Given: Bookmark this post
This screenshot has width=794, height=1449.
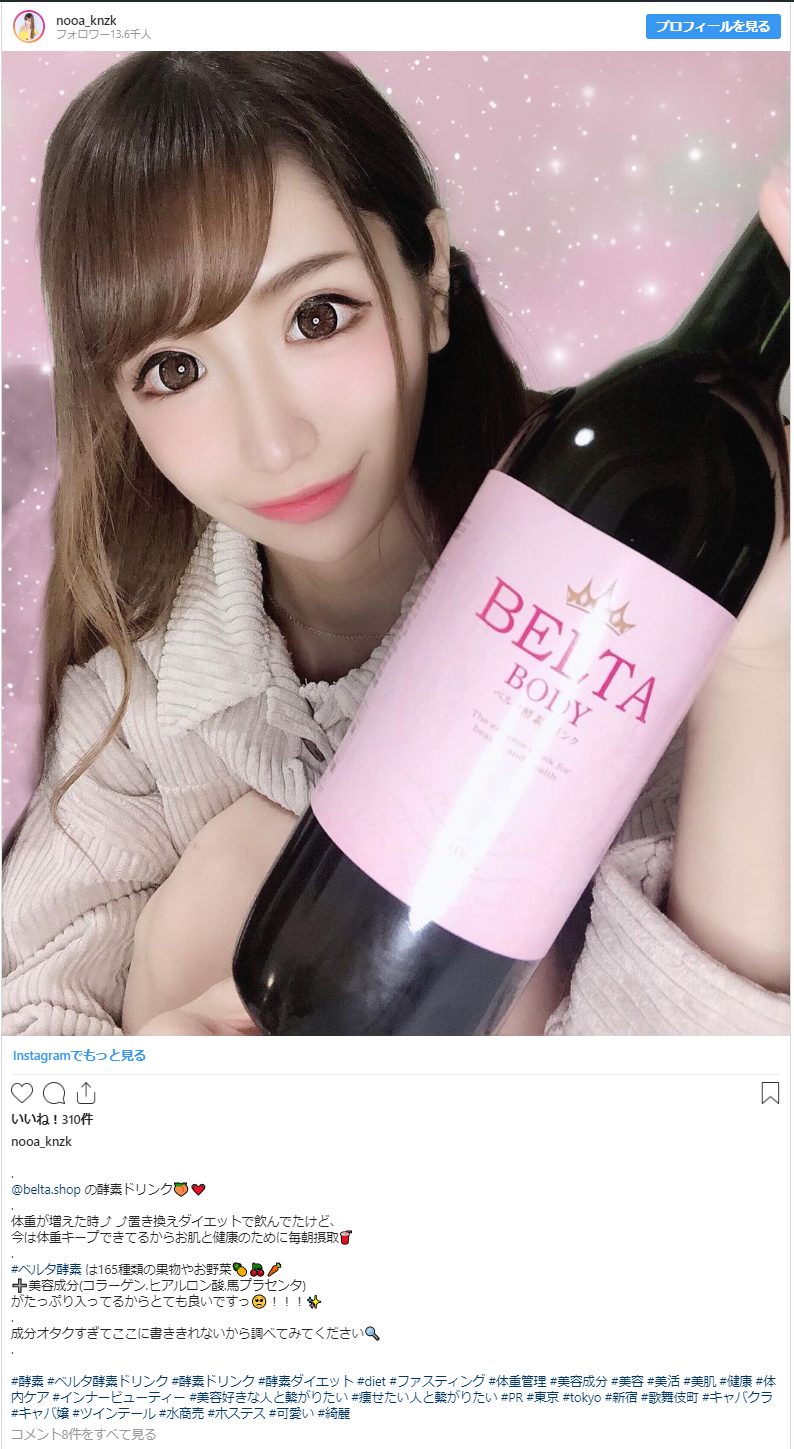Looking at the screenshot, I should [x=770, y=1093].
